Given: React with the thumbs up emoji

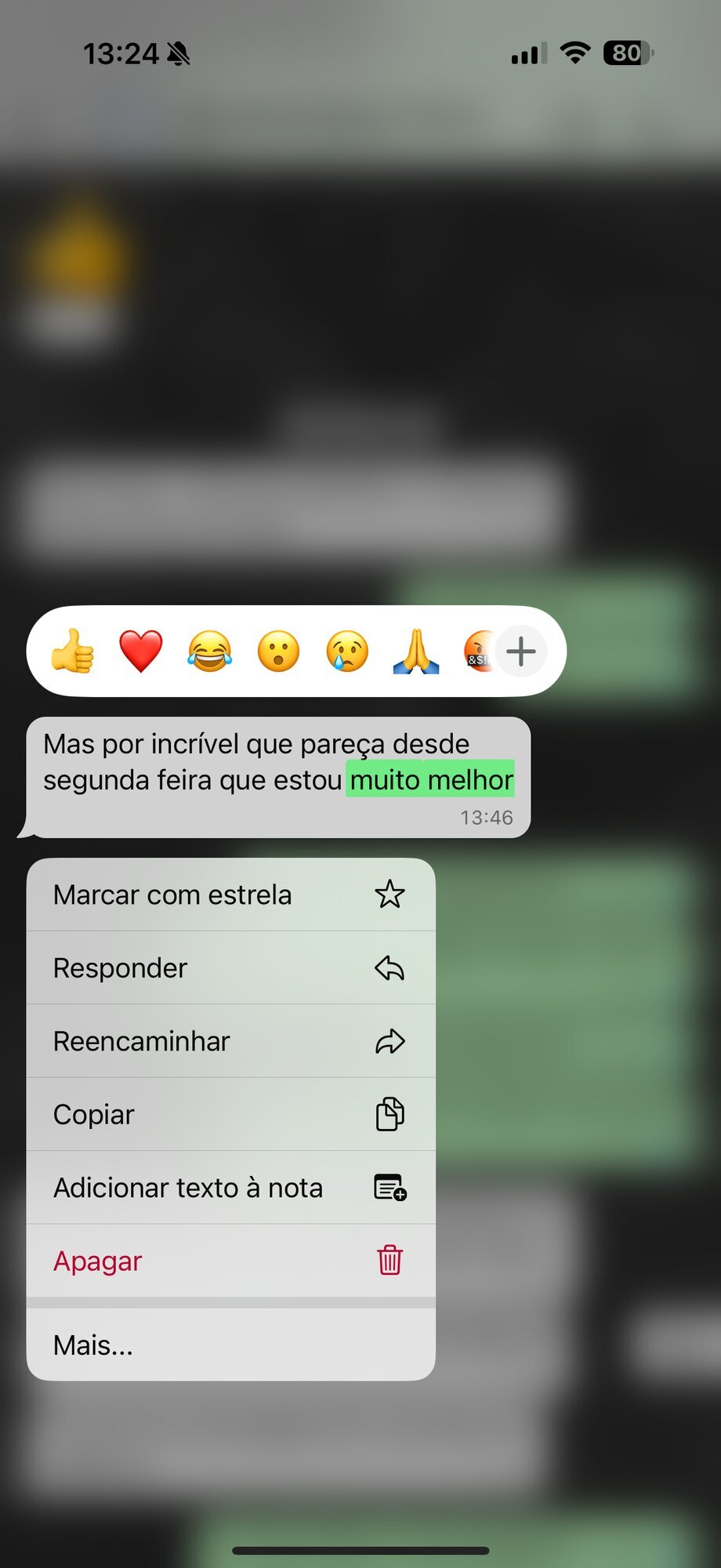Looking at the screenshot, I should coord(72,652).
